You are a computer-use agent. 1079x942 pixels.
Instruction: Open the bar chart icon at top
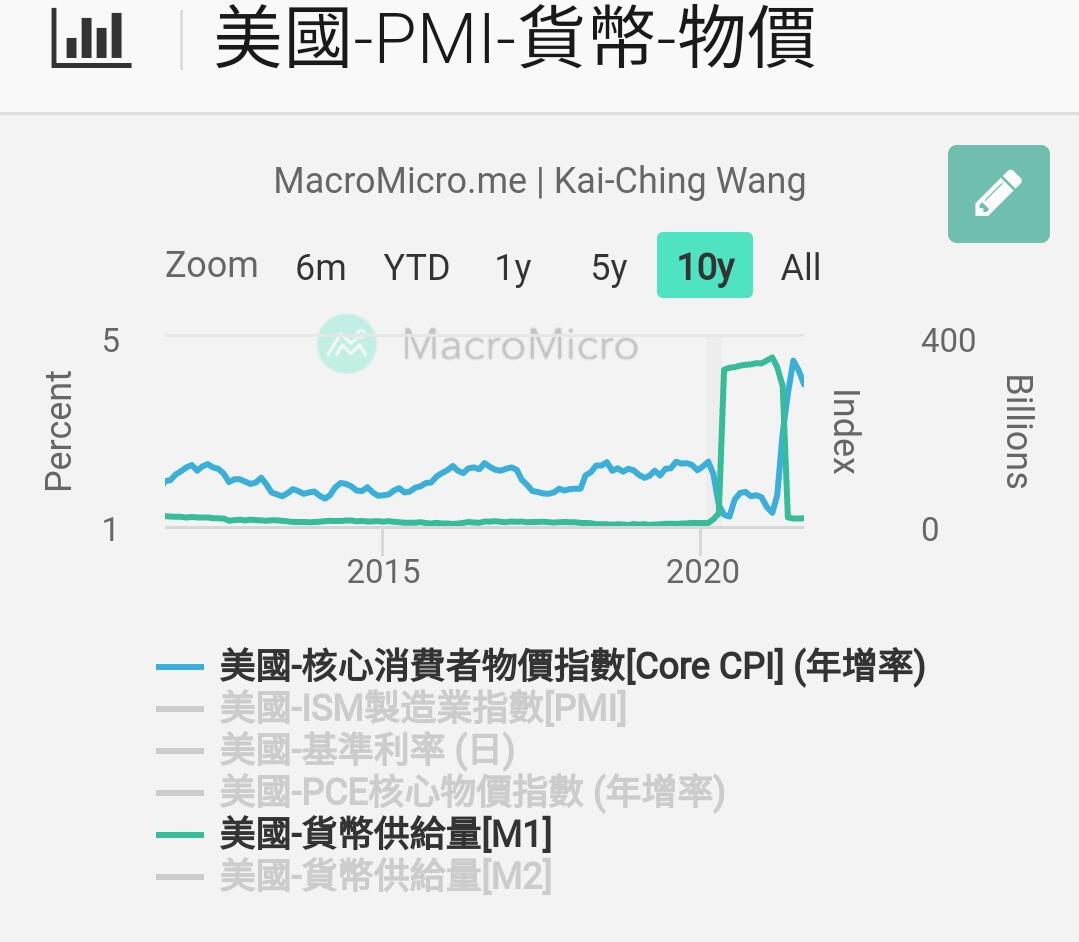tap(91, 39)
